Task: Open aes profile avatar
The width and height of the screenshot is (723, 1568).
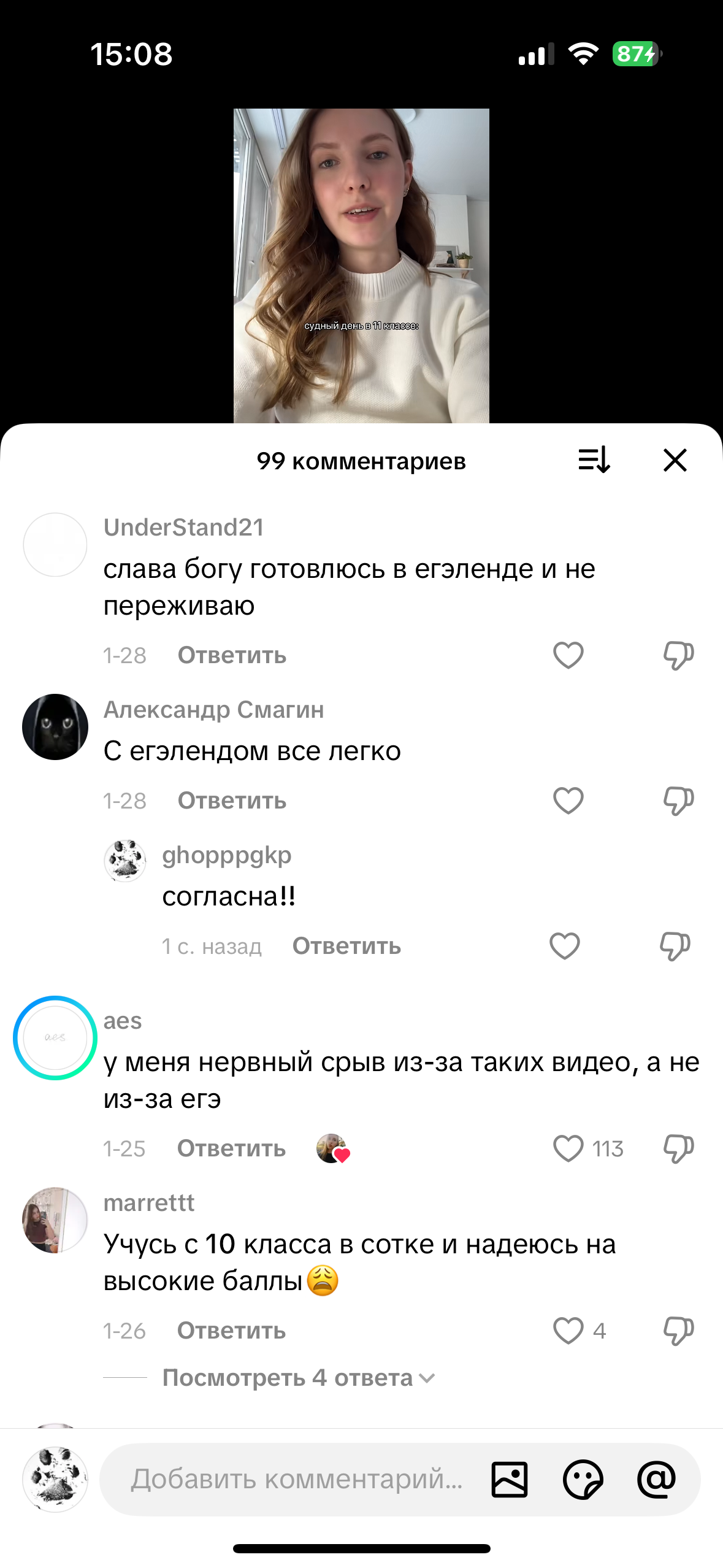Action: pos(55,1038)
